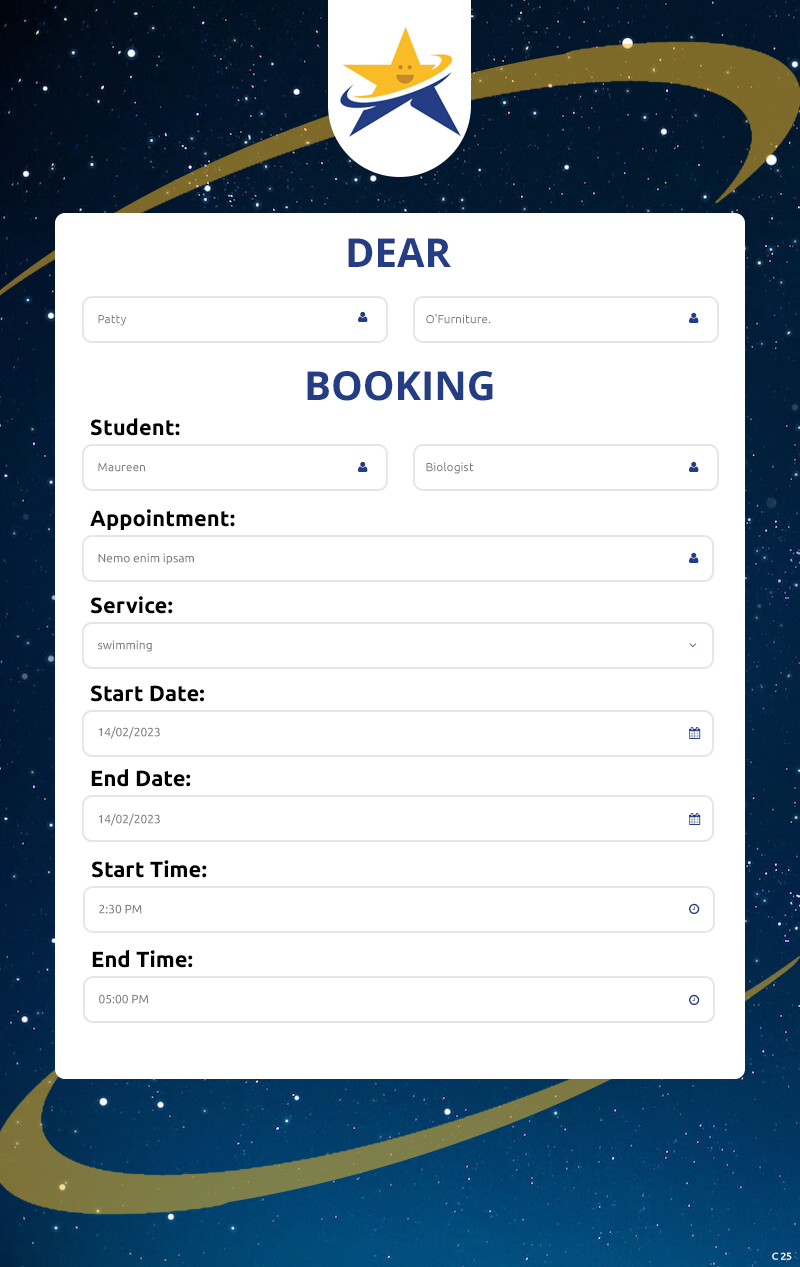Open the calendar icon for Start Date

click(x=693, y=733)
